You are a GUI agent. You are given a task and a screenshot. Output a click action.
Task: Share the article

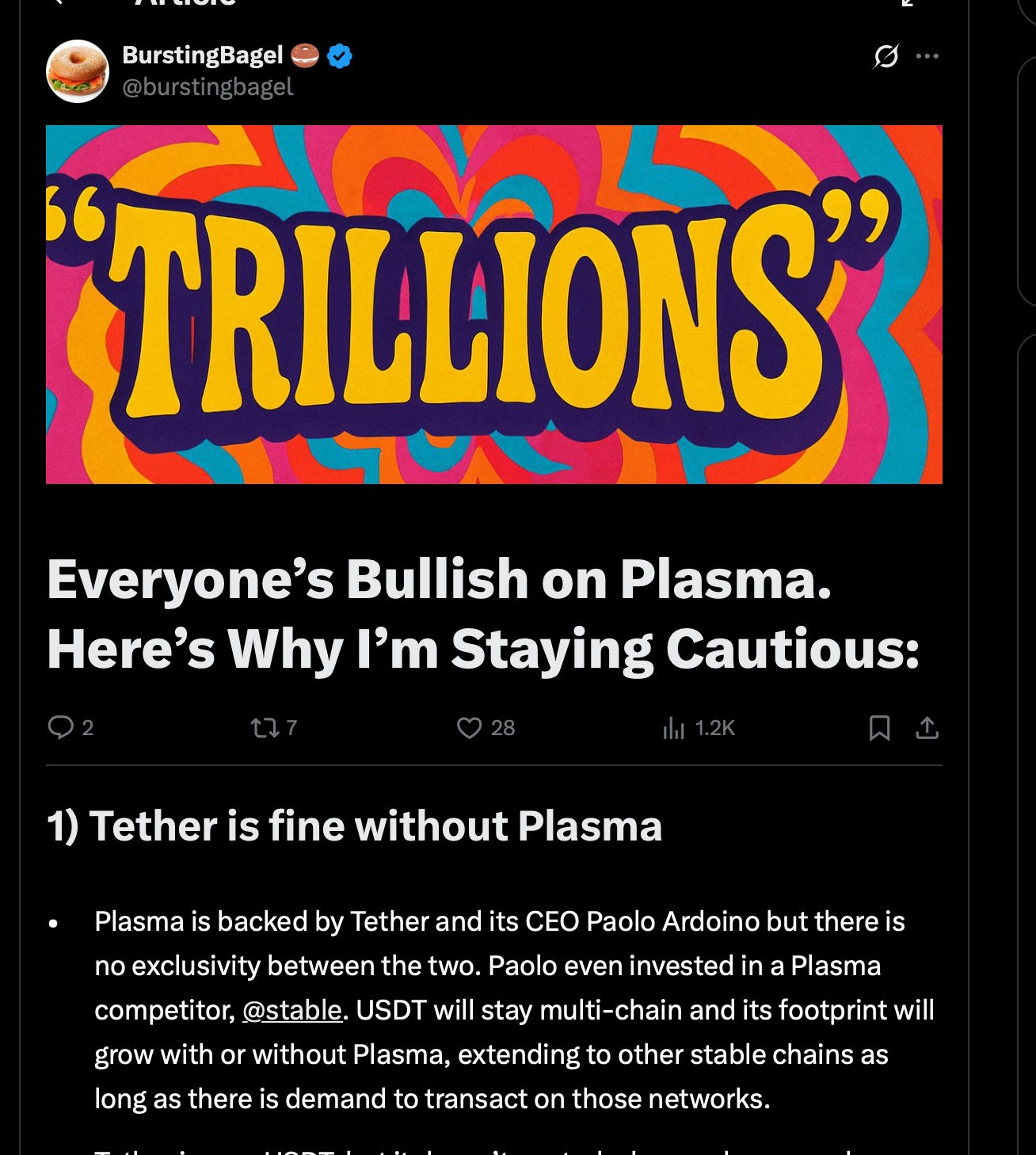tap(927, 727)
